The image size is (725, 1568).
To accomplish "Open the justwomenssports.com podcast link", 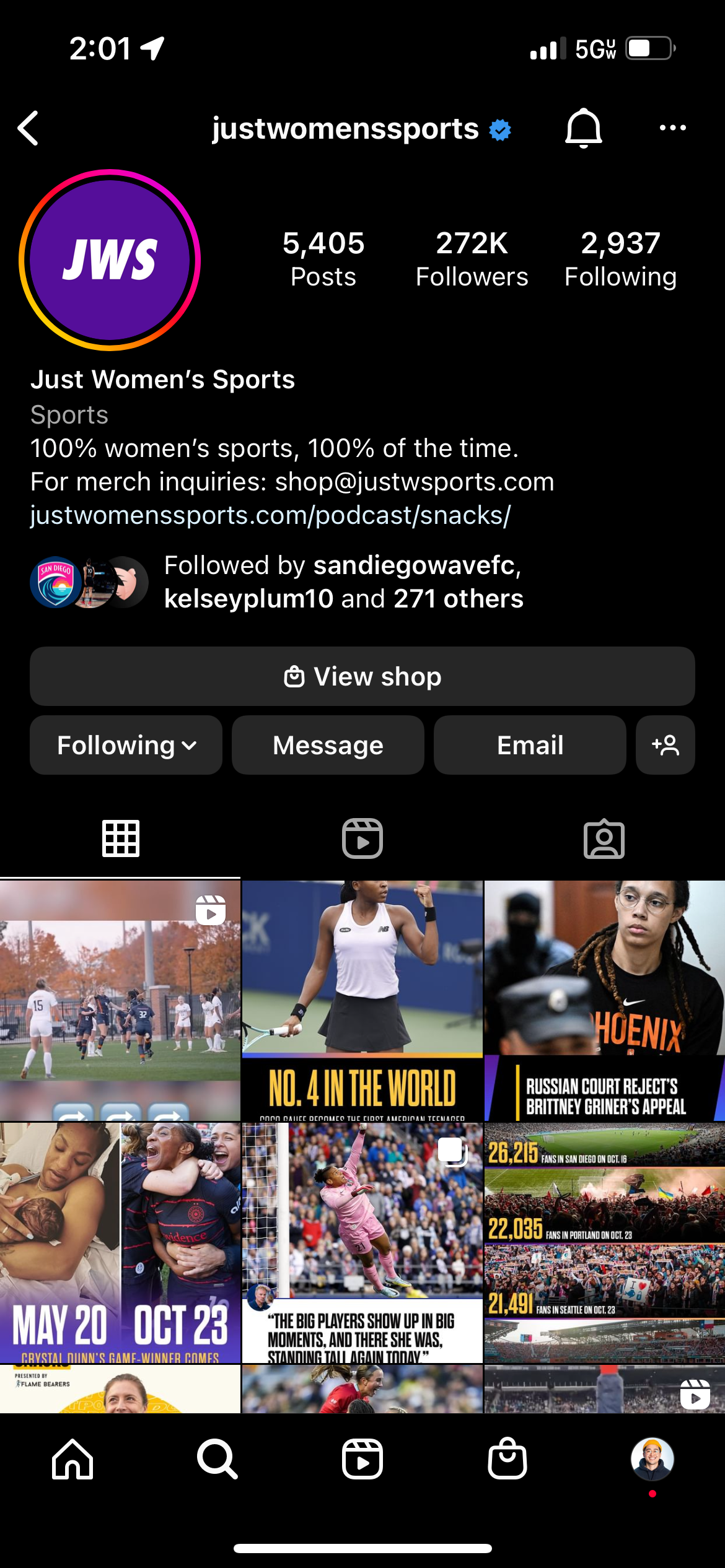I will pos(270,515).
